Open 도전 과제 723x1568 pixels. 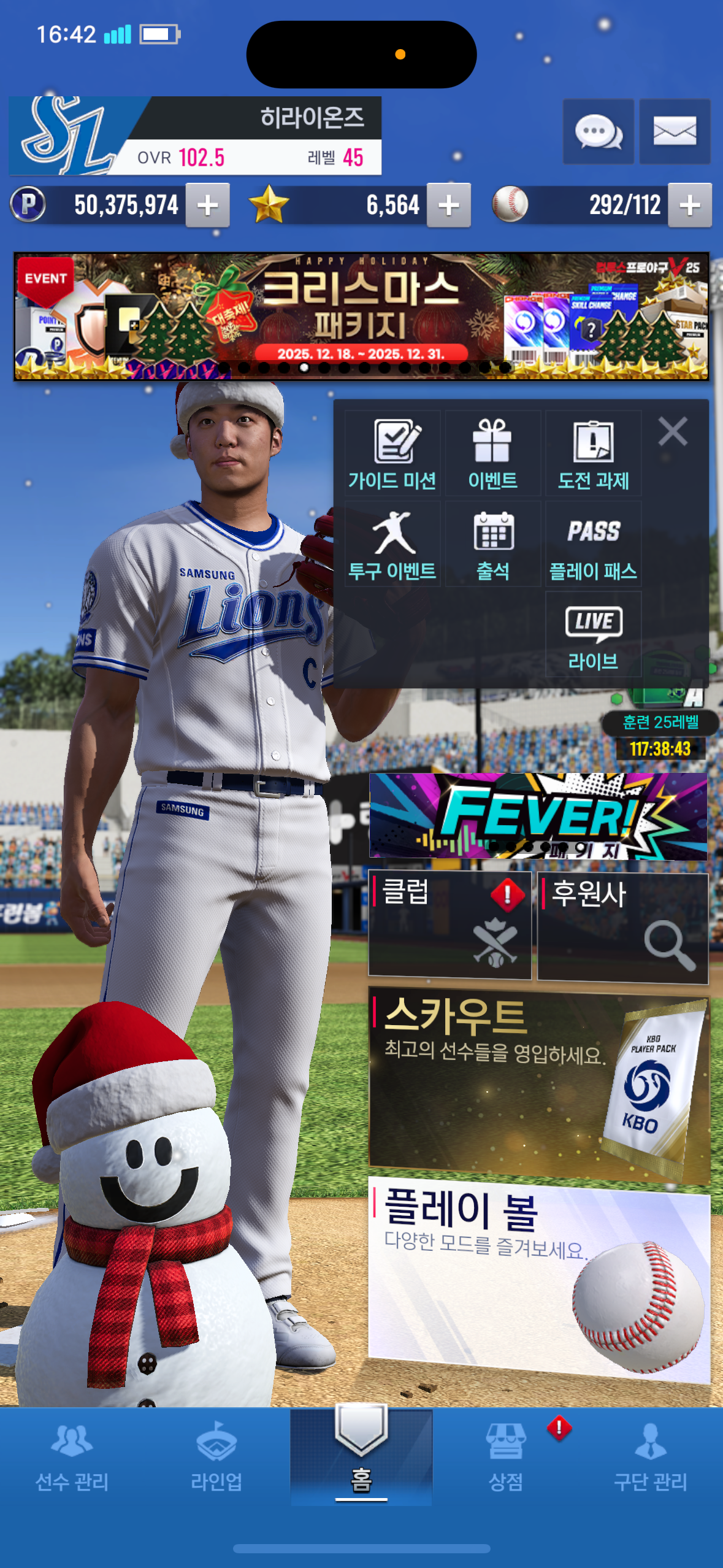point(593,454)
